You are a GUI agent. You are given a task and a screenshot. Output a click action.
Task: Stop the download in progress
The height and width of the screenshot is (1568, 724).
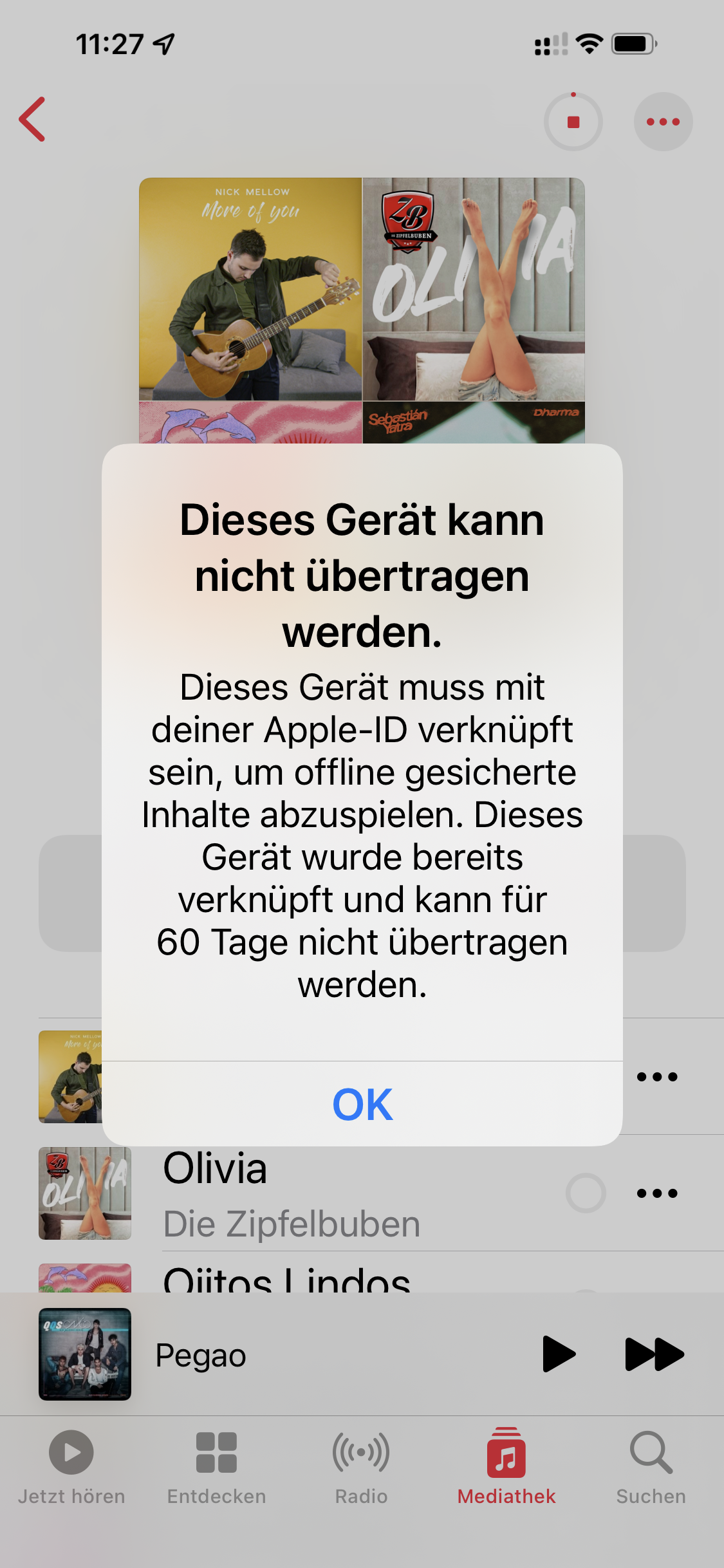click(573, 122)
